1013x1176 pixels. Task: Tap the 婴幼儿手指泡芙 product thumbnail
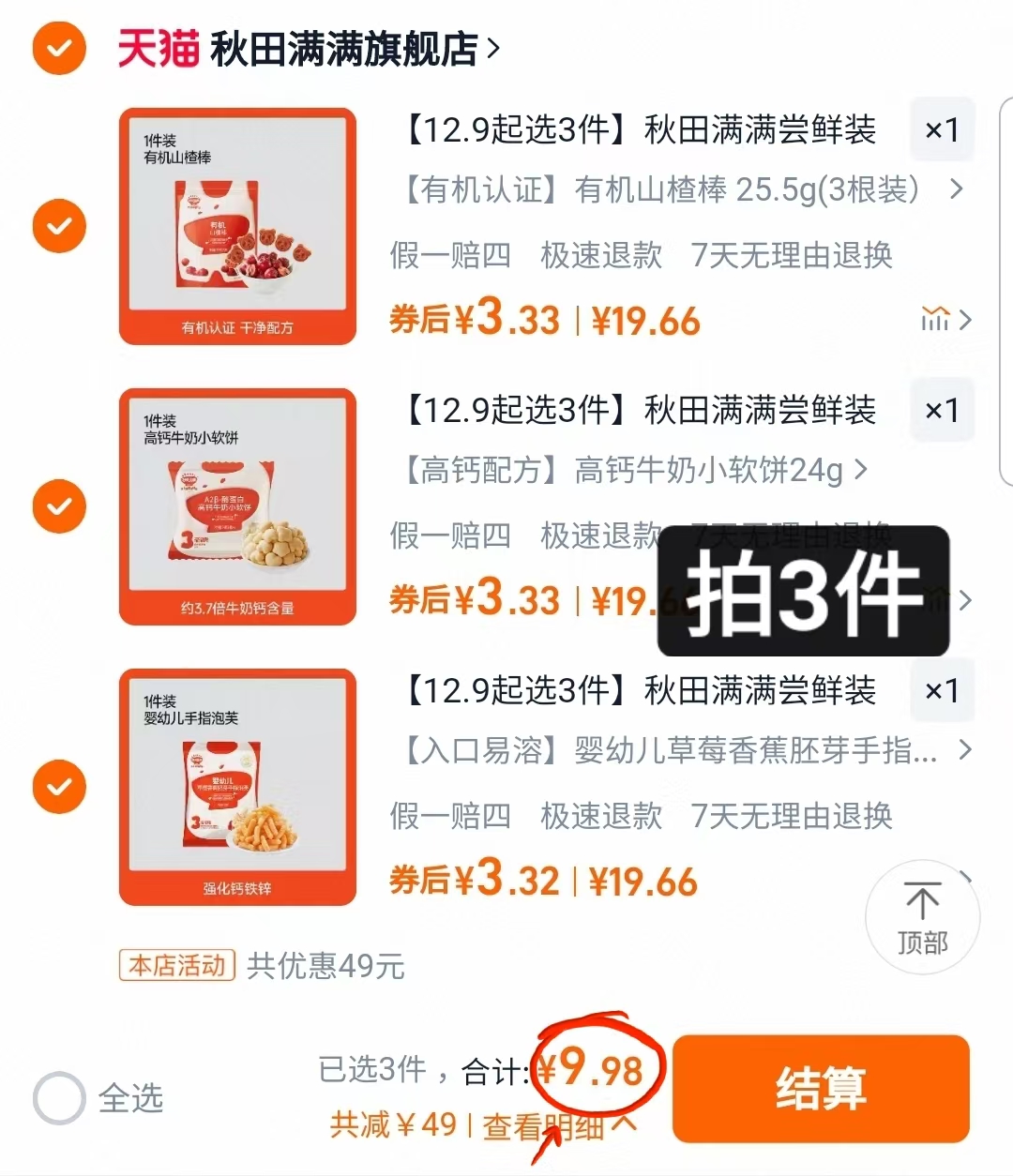tap(237, 786)
